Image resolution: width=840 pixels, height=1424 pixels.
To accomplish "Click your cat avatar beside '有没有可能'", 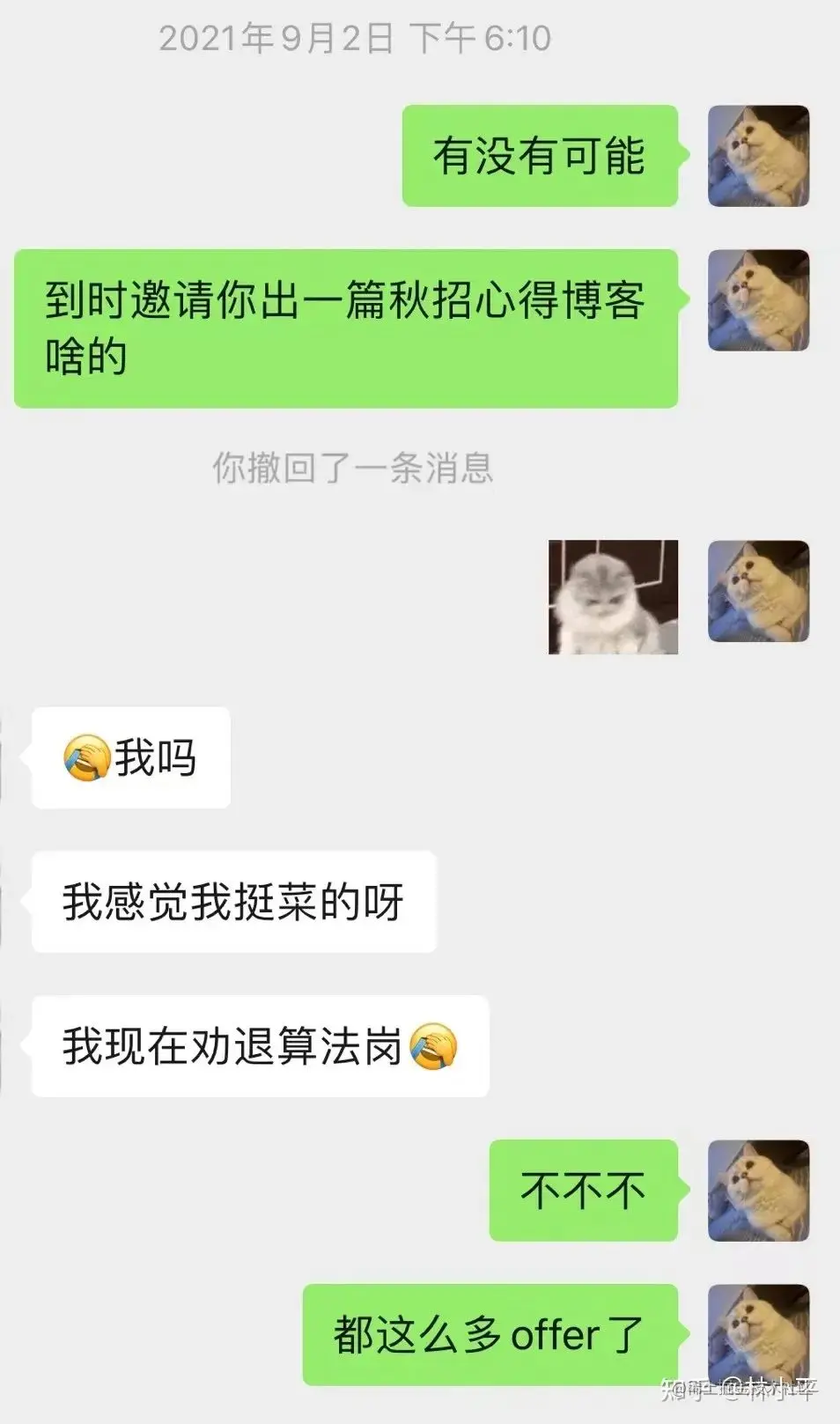I will pos(758,156).
